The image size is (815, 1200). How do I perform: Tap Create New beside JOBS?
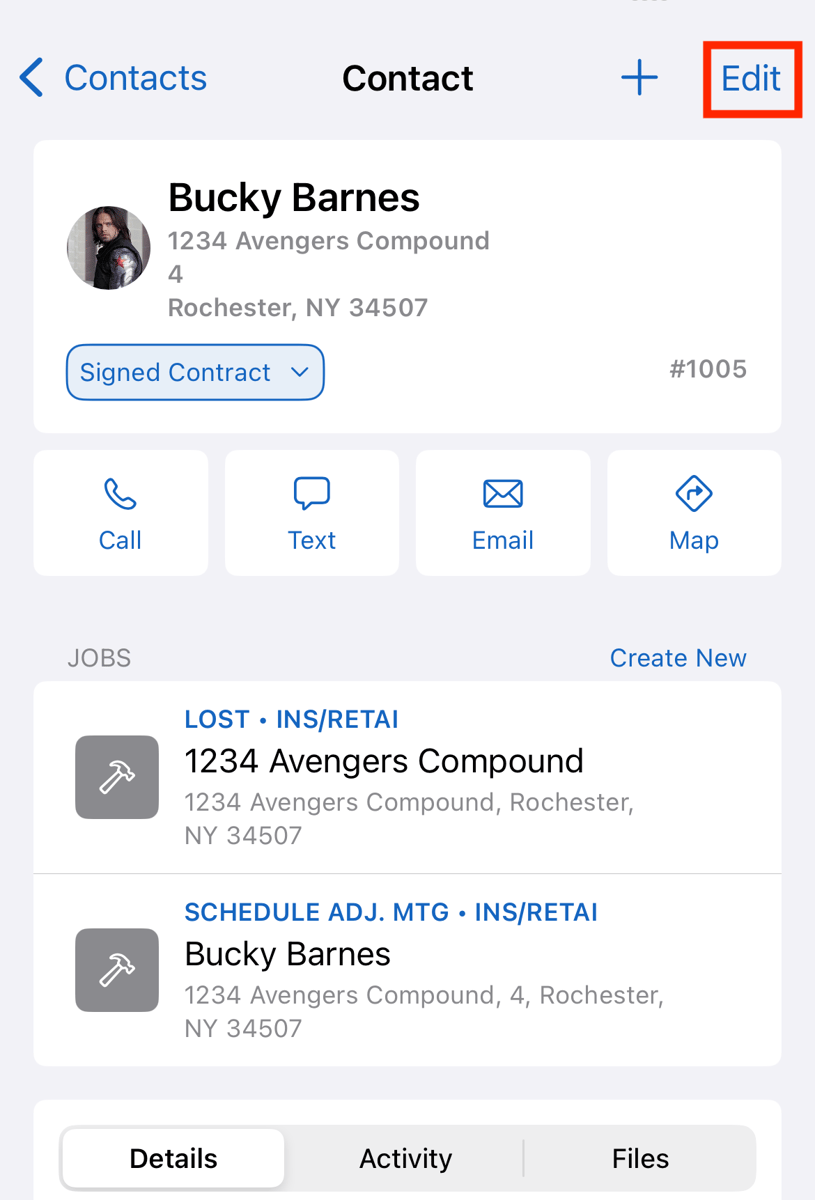(678, 657)
